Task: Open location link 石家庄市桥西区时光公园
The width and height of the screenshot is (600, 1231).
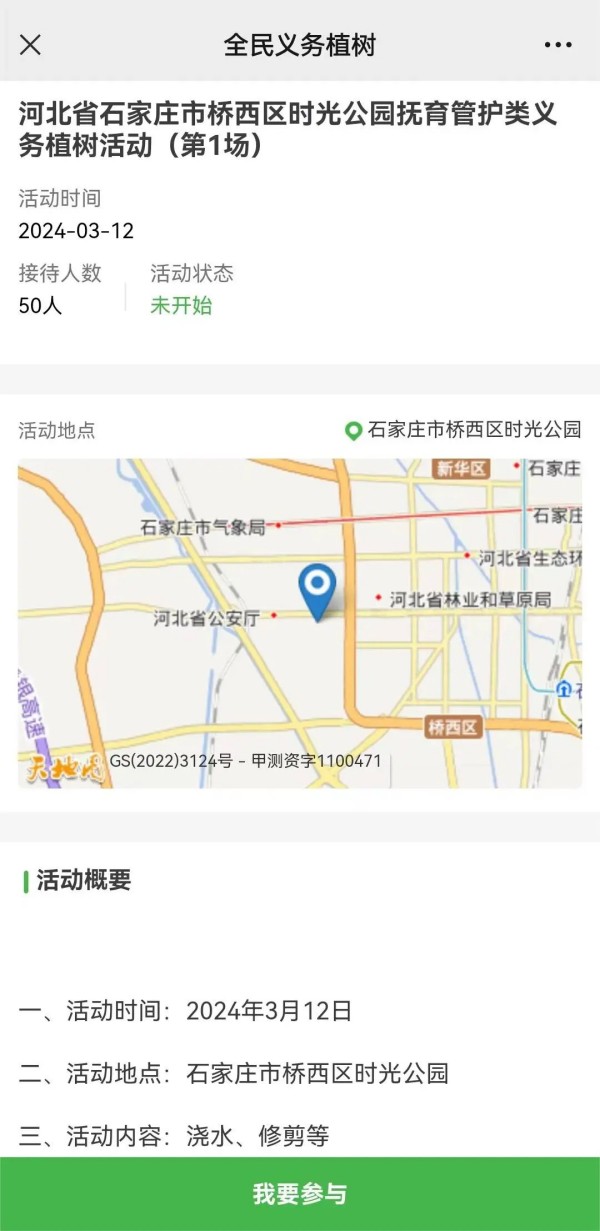Action: click(463, 430)
